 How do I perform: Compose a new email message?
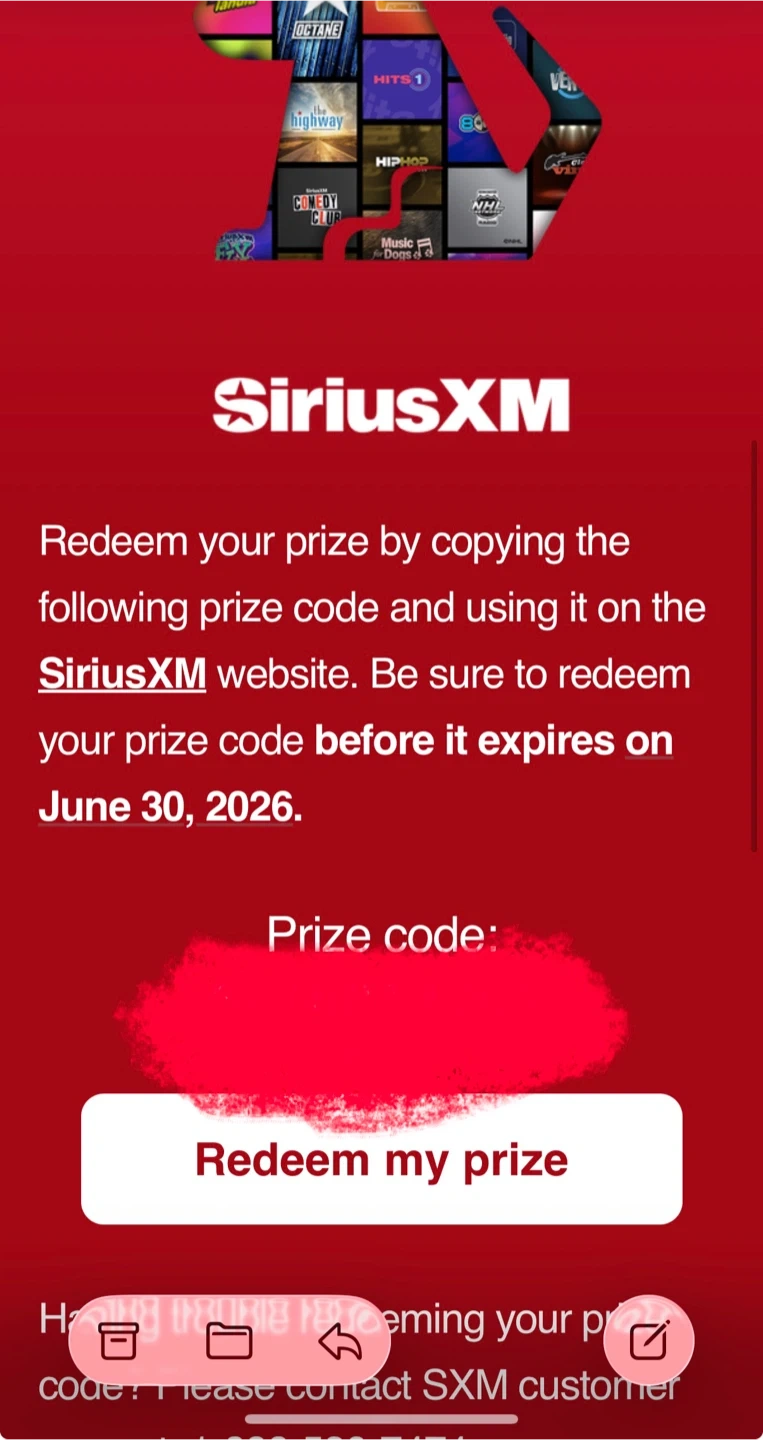649,1341
